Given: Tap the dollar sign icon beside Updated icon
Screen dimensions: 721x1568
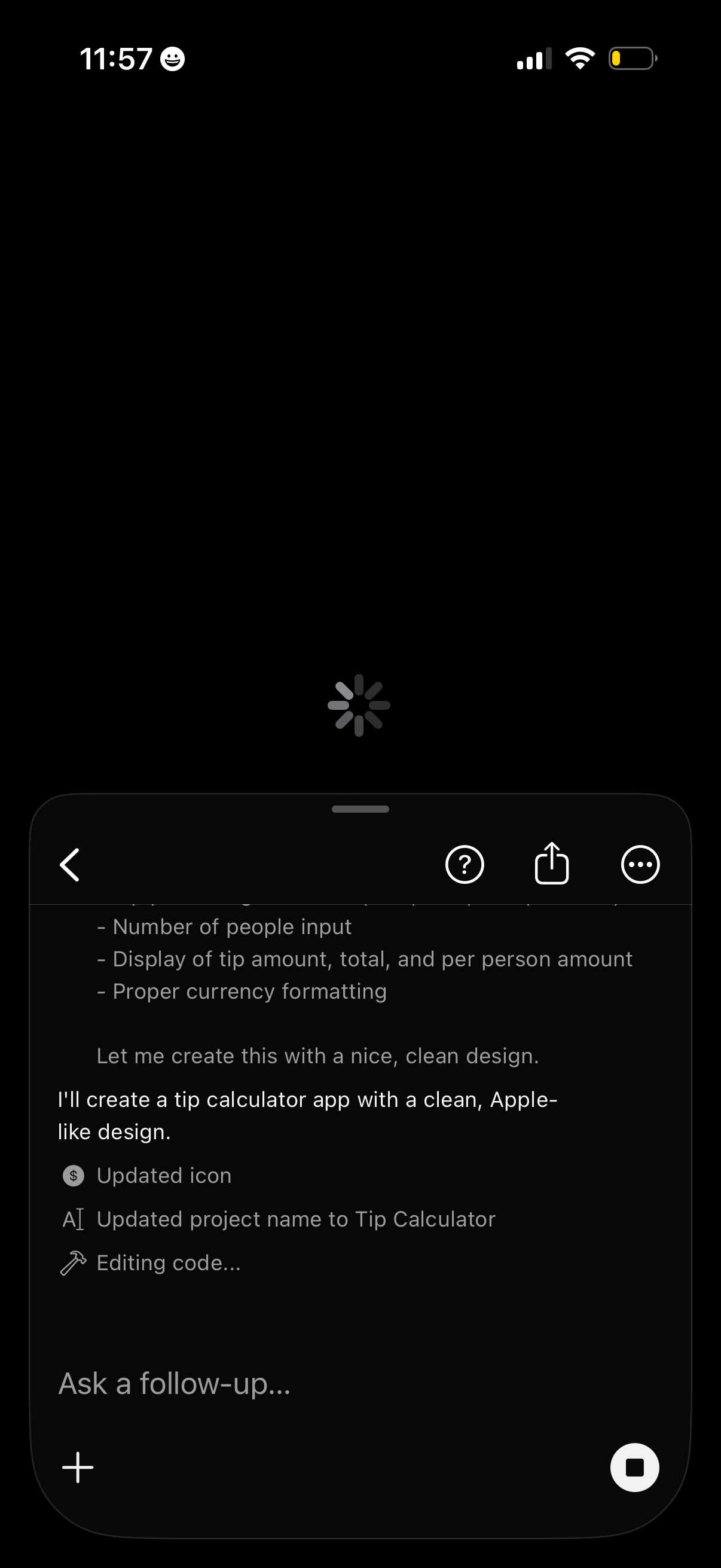Looking at the screenshot, I should 74,1175.
